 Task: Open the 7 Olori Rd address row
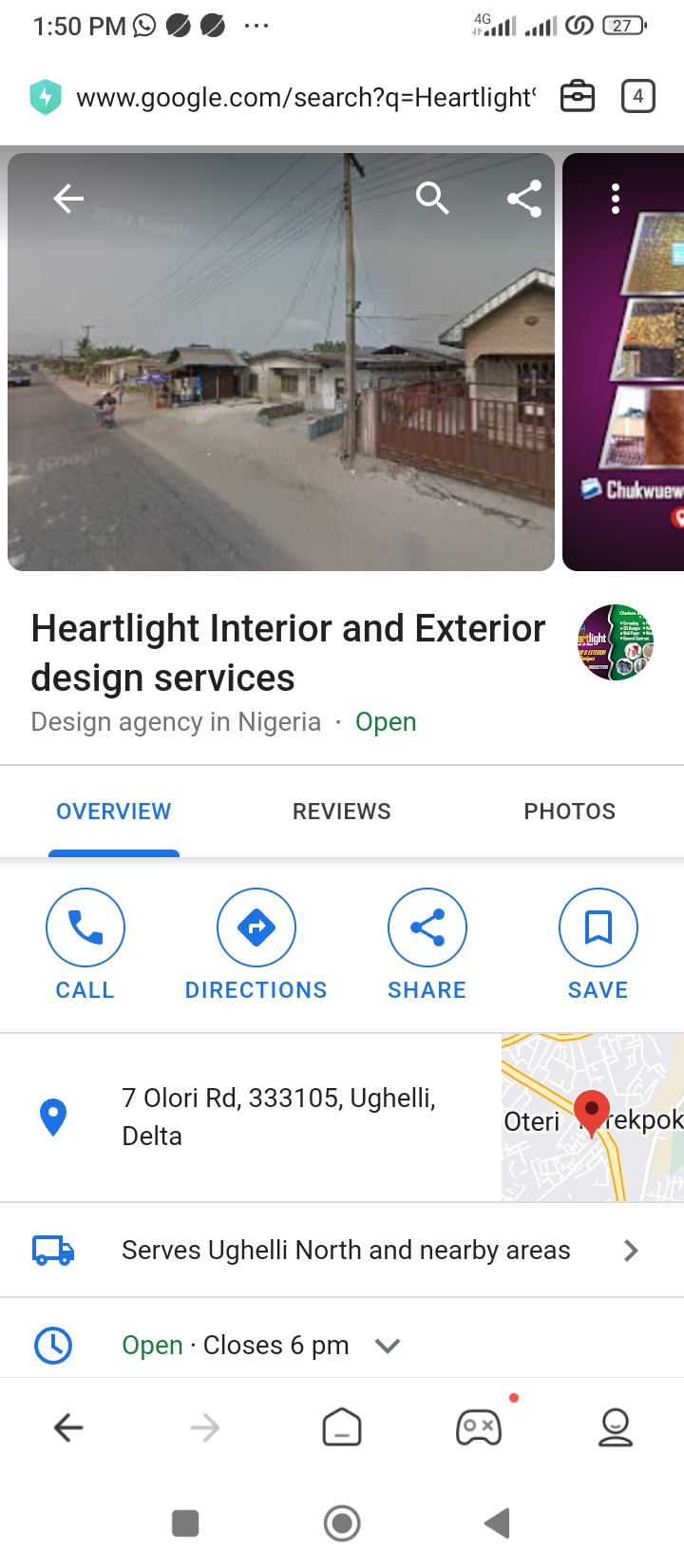(x=278, y=1117)
